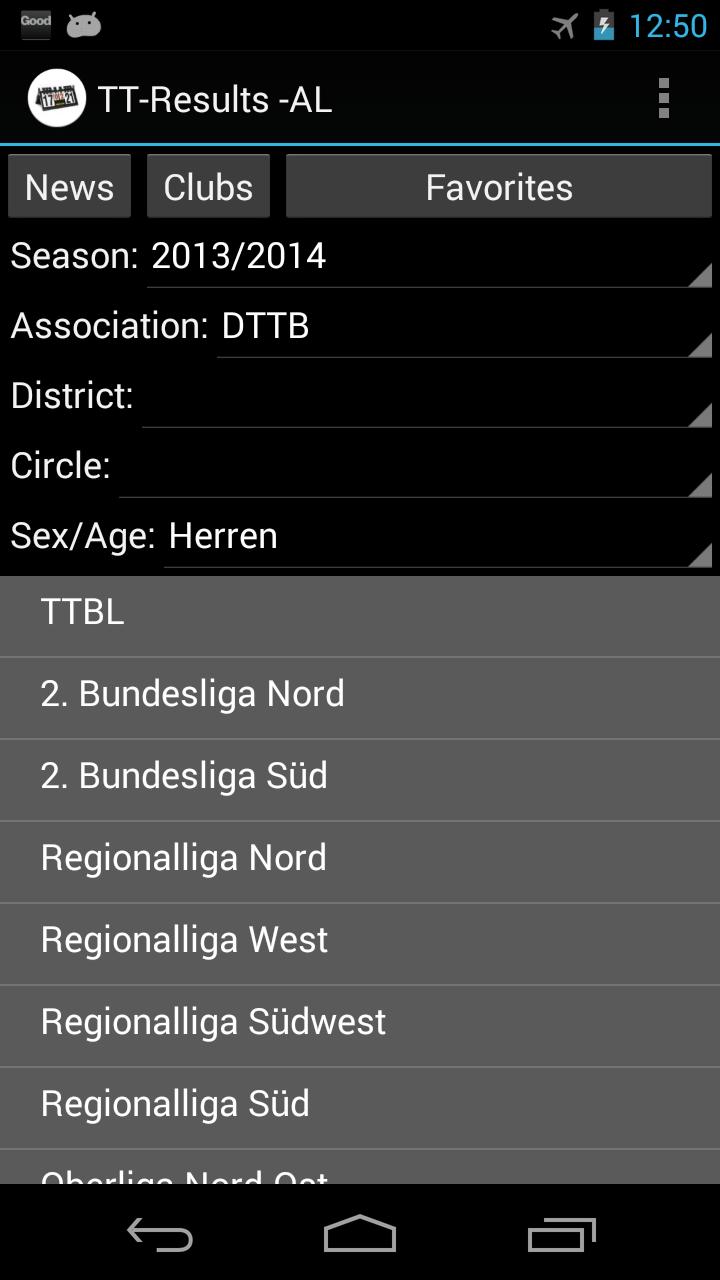Select the Regionalliga West entry
Screen dimensions: 720x1280
(360, 940)
